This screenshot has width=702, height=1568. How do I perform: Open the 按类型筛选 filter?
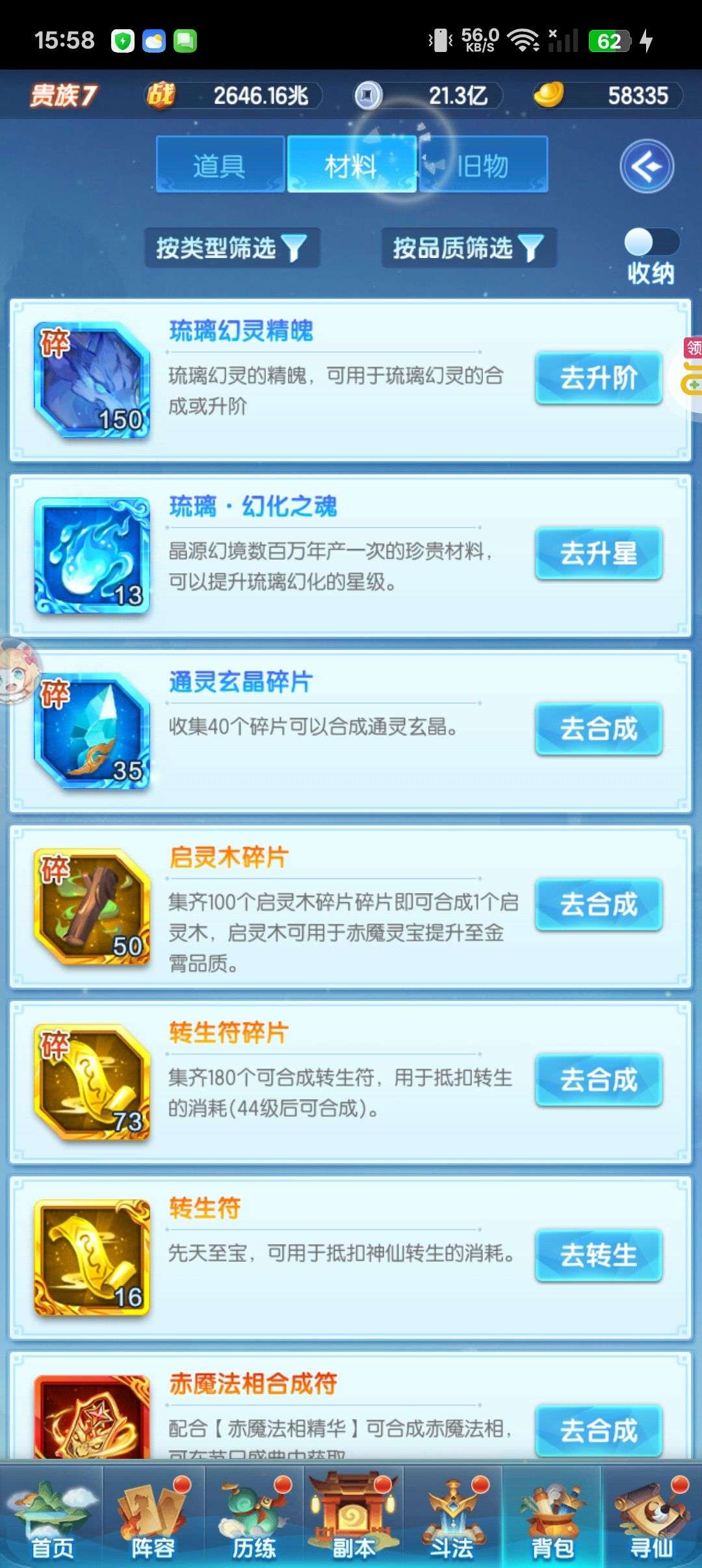coord(231,248)
